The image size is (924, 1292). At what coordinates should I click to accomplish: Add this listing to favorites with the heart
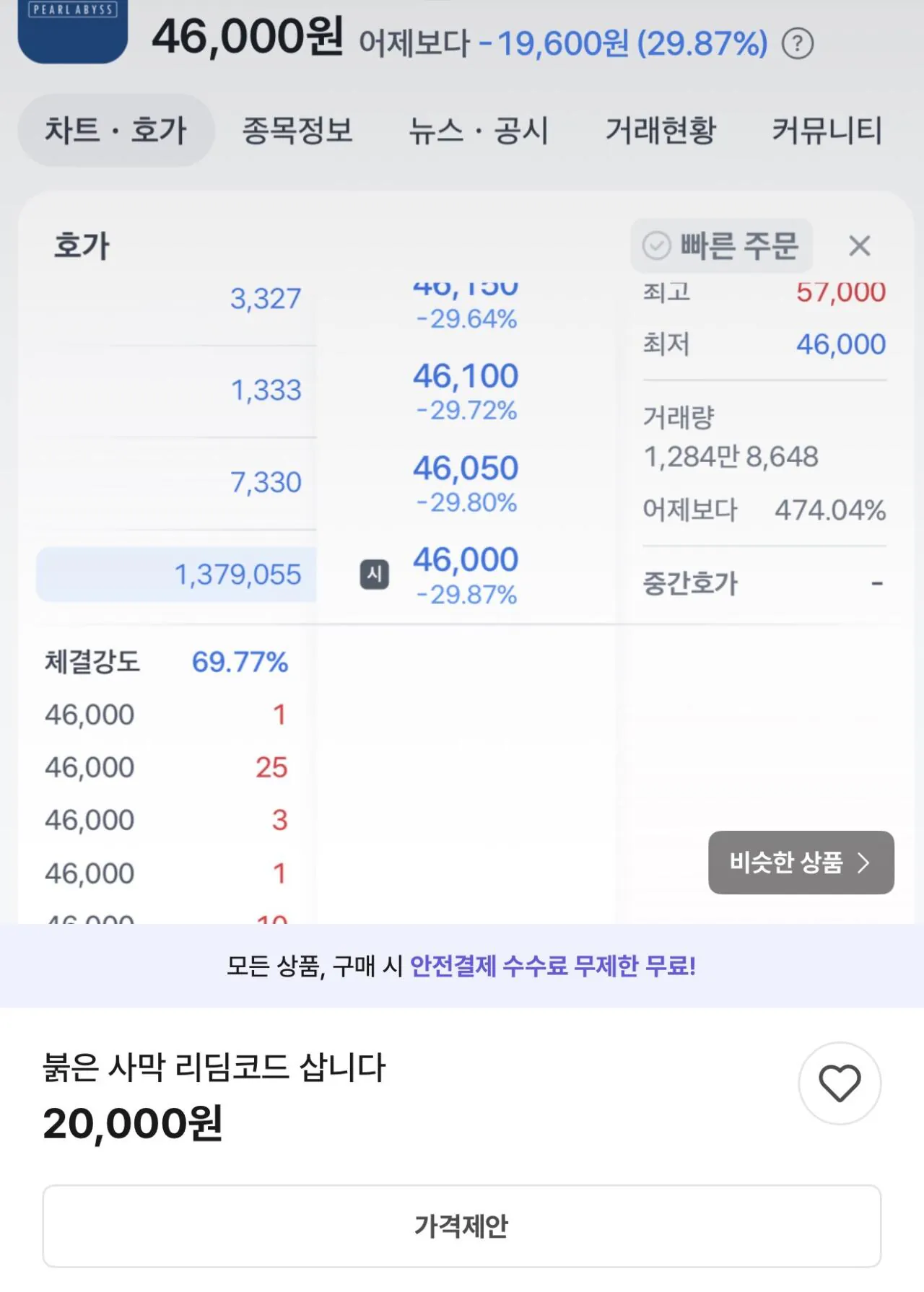[x=839, y=1083]
